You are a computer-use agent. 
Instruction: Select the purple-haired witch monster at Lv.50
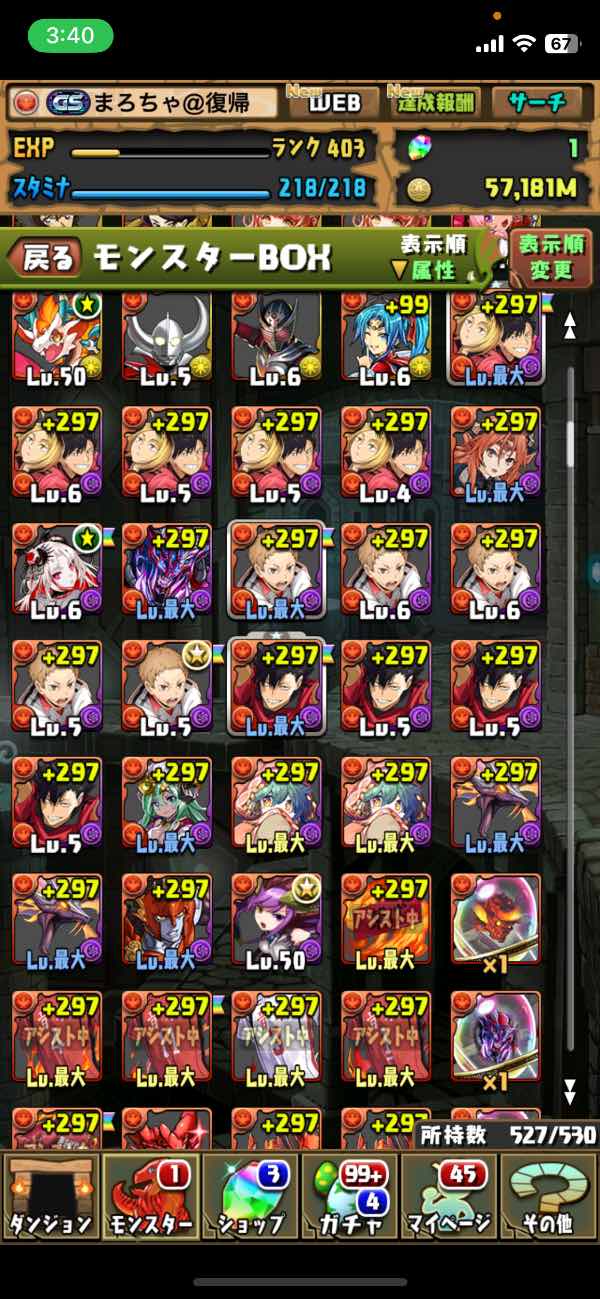click(x=276, y=921)
